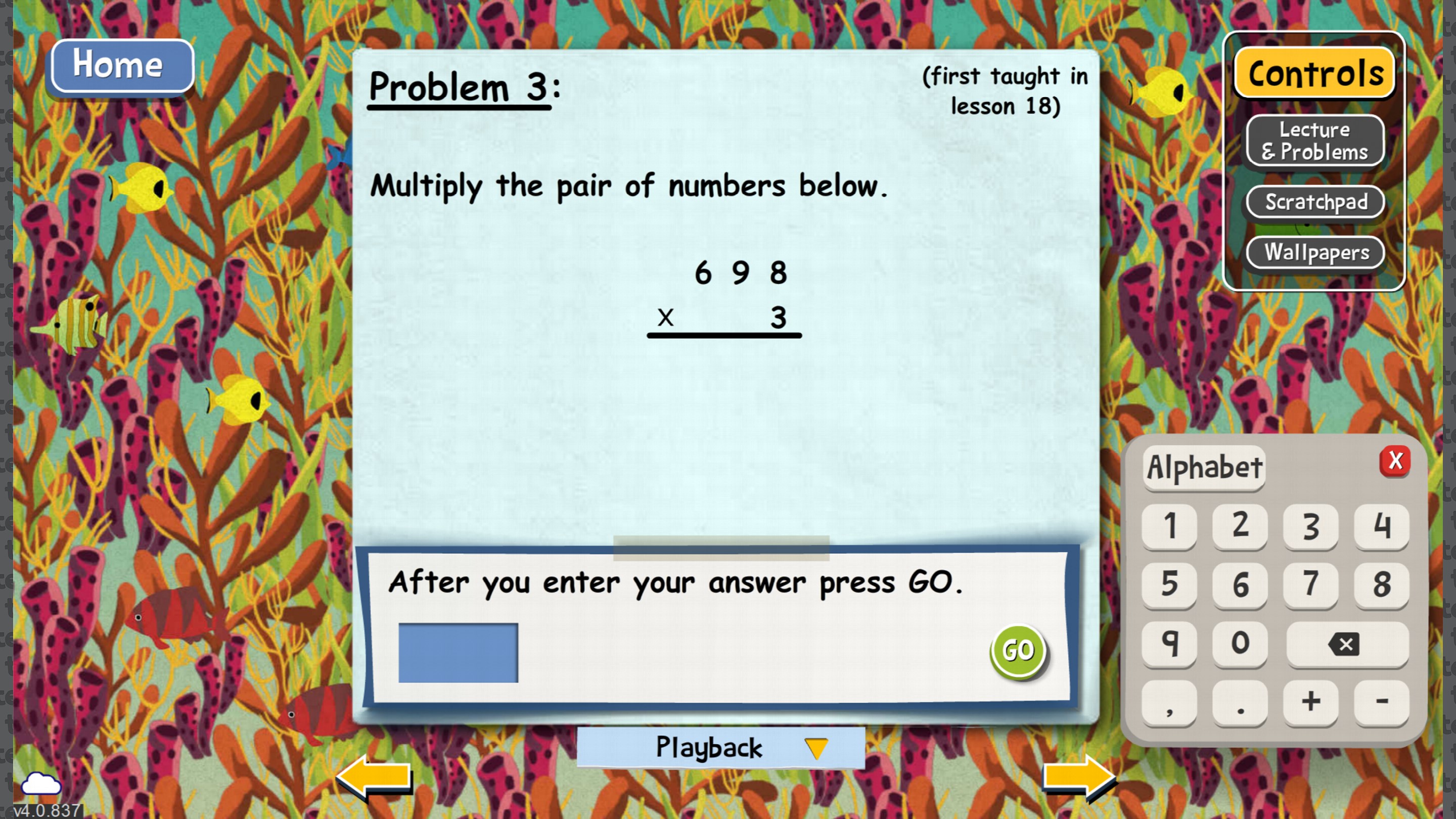
Task: Go to the Home screen
Action: [122, 66]
